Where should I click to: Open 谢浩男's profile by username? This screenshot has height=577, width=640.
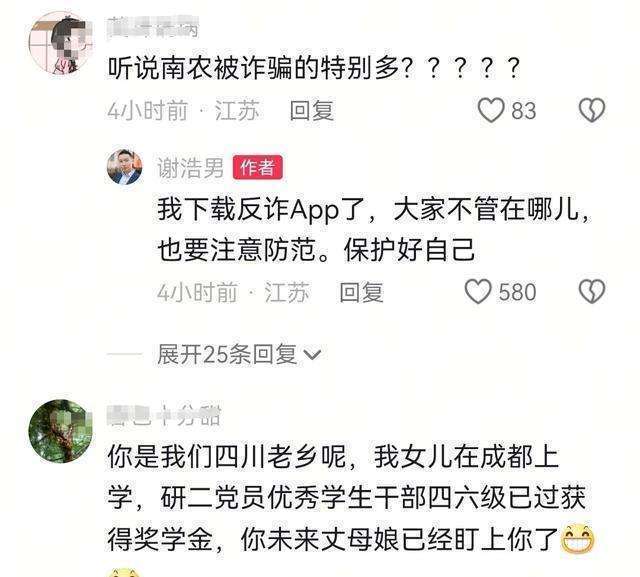tap(191, 168)
